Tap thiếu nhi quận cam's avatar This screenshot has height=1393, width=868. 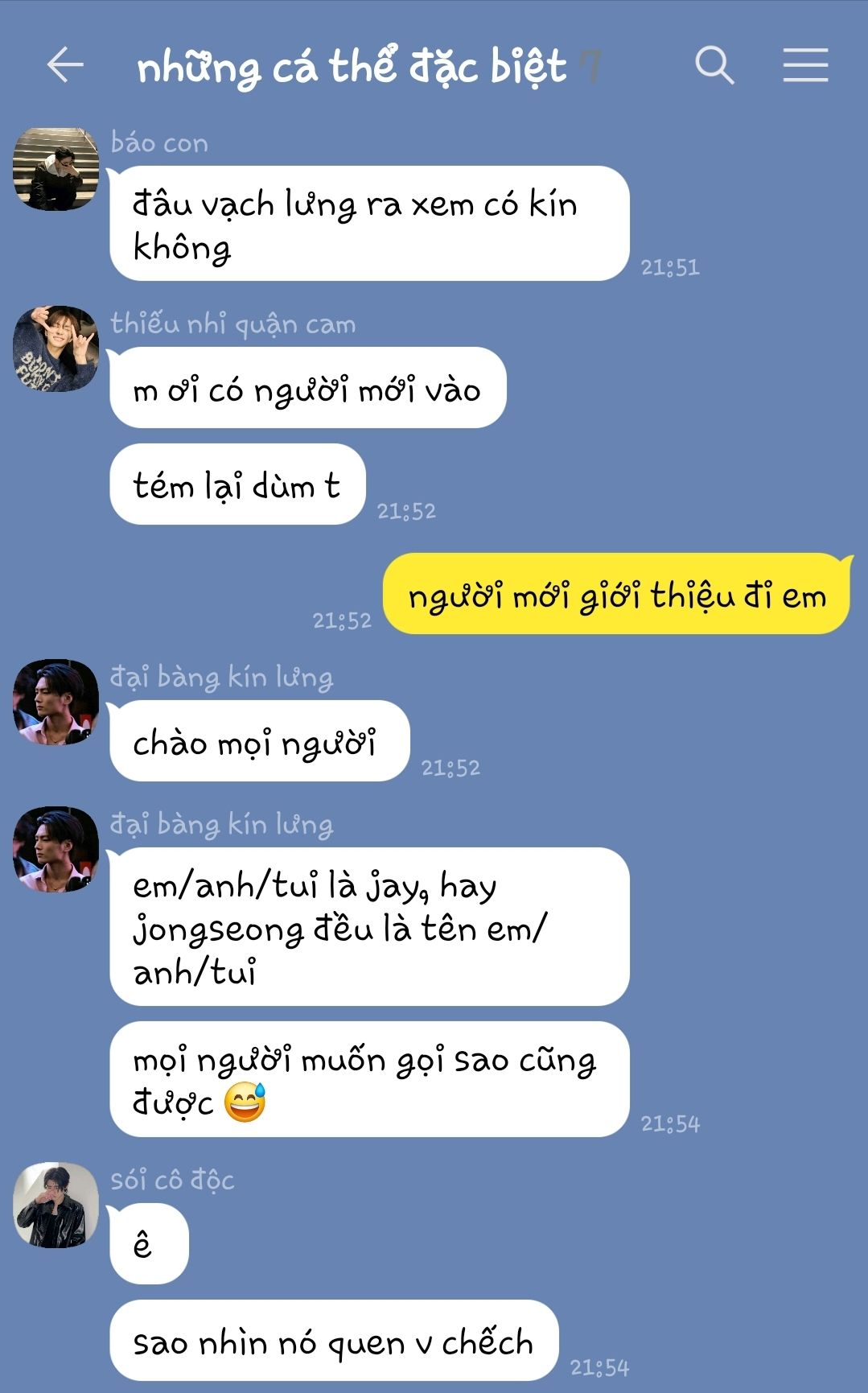56,348
